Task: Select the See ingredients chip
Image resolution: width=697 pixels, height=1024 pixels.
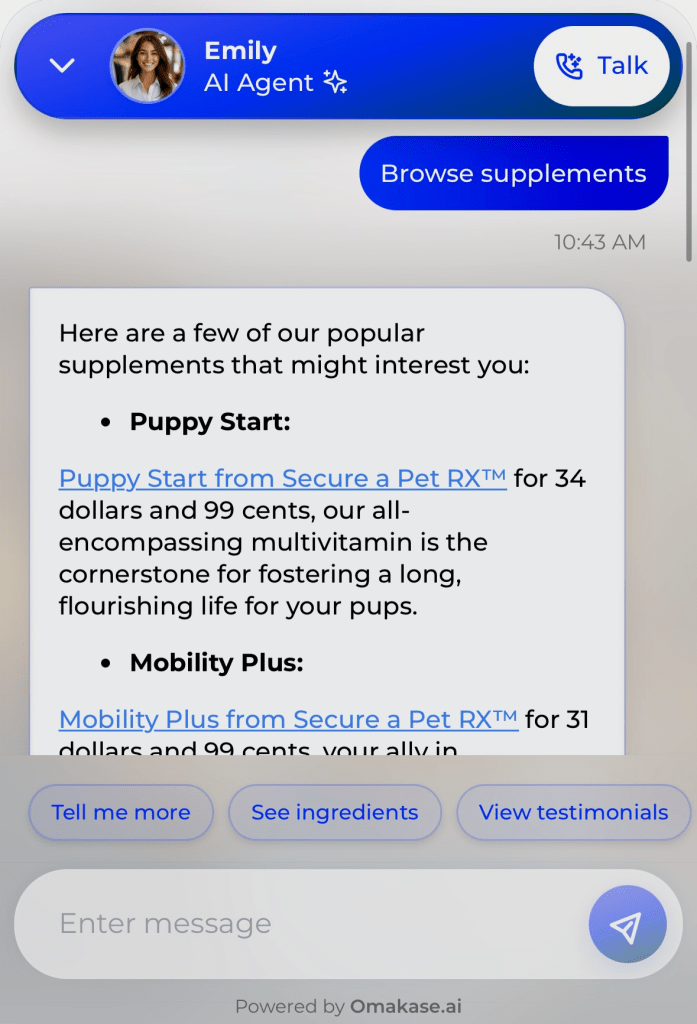Action: click(334, 812)
